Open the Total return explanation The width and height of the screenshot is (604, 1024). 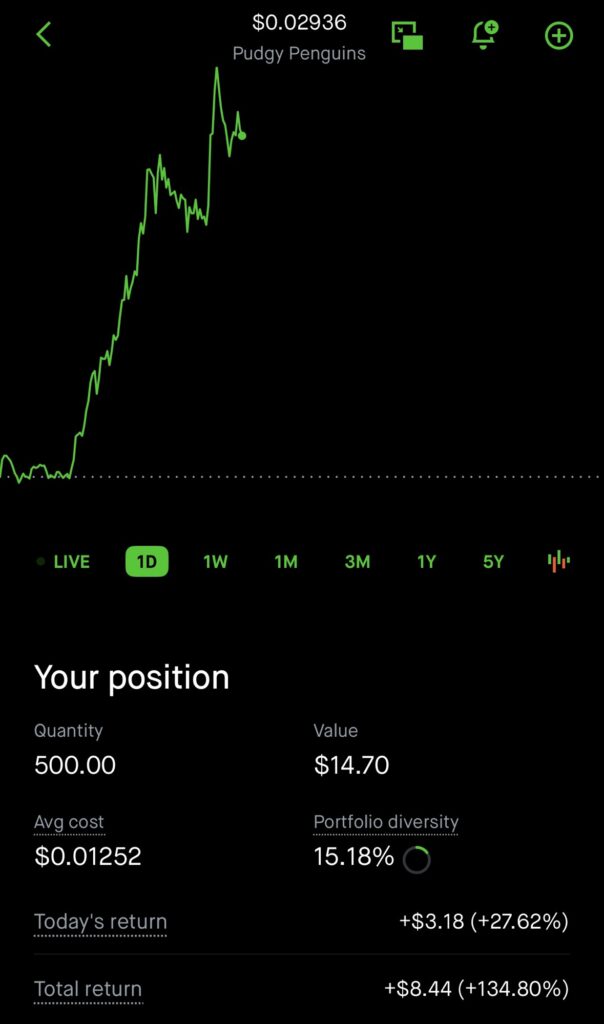88,989
